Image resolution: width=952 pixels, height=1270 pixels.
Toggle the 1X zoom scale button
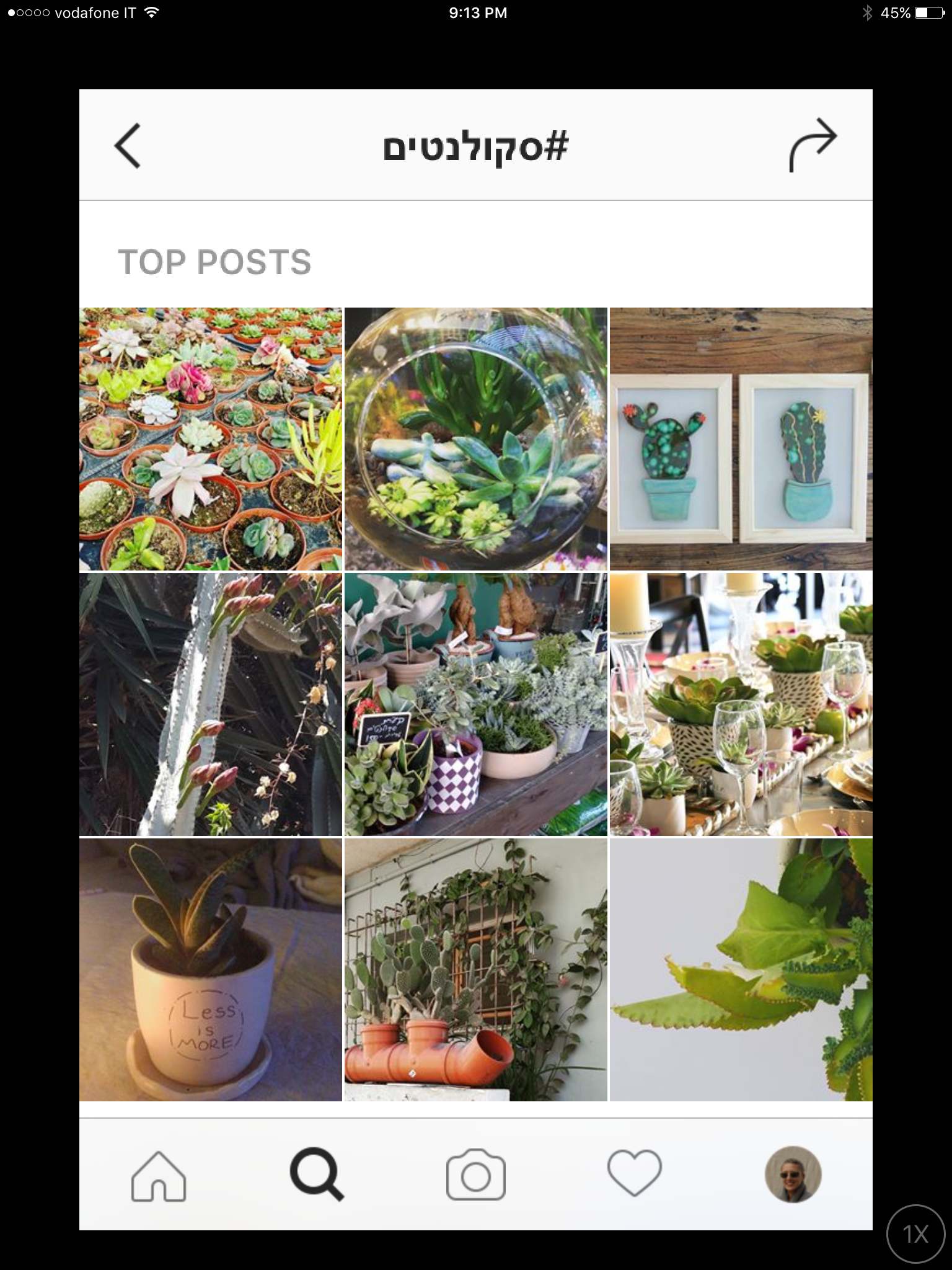point(915,1234)
